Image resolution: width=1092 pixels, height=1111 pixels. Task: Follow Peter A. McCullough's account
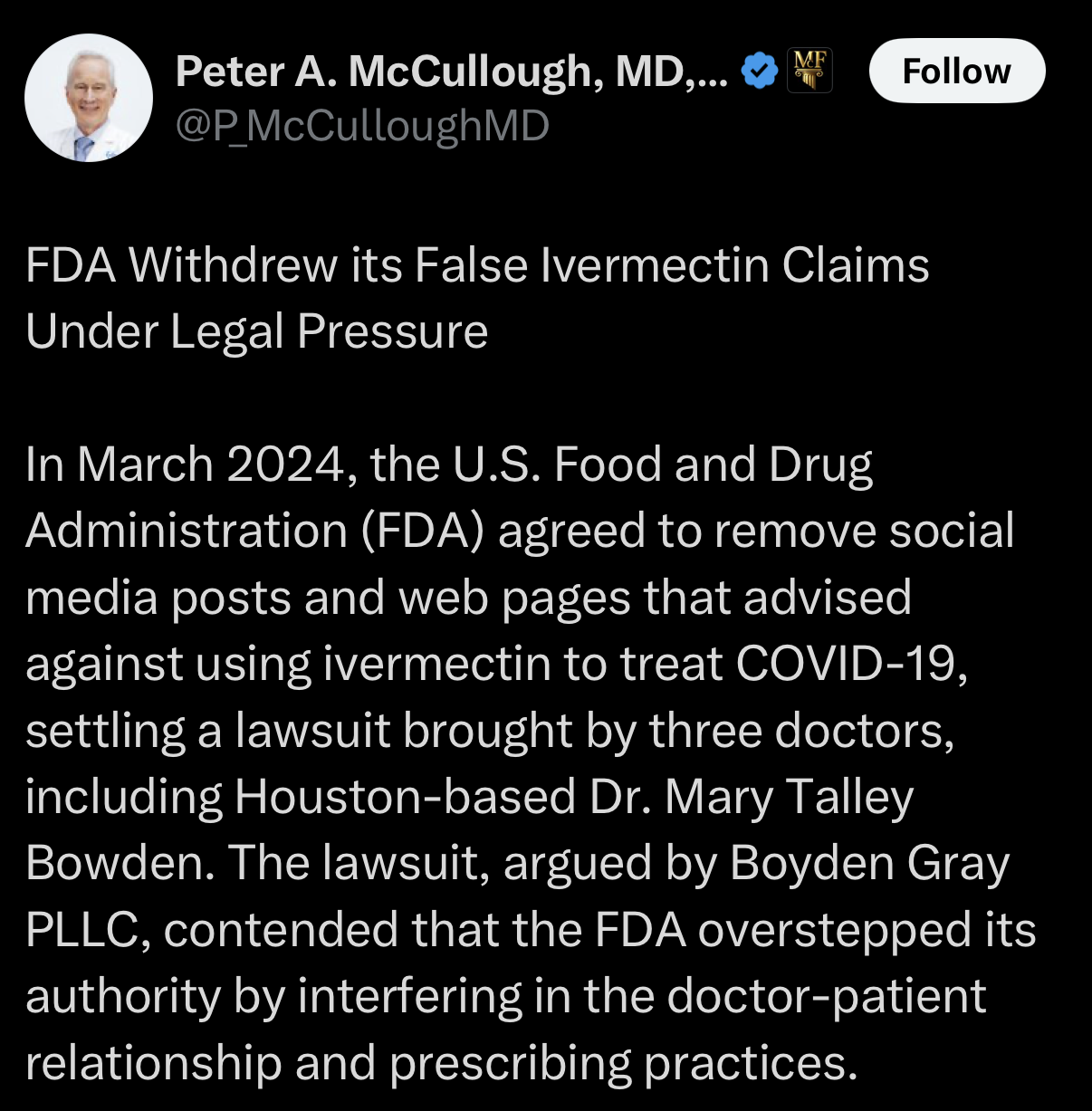[x=956, y=71]
